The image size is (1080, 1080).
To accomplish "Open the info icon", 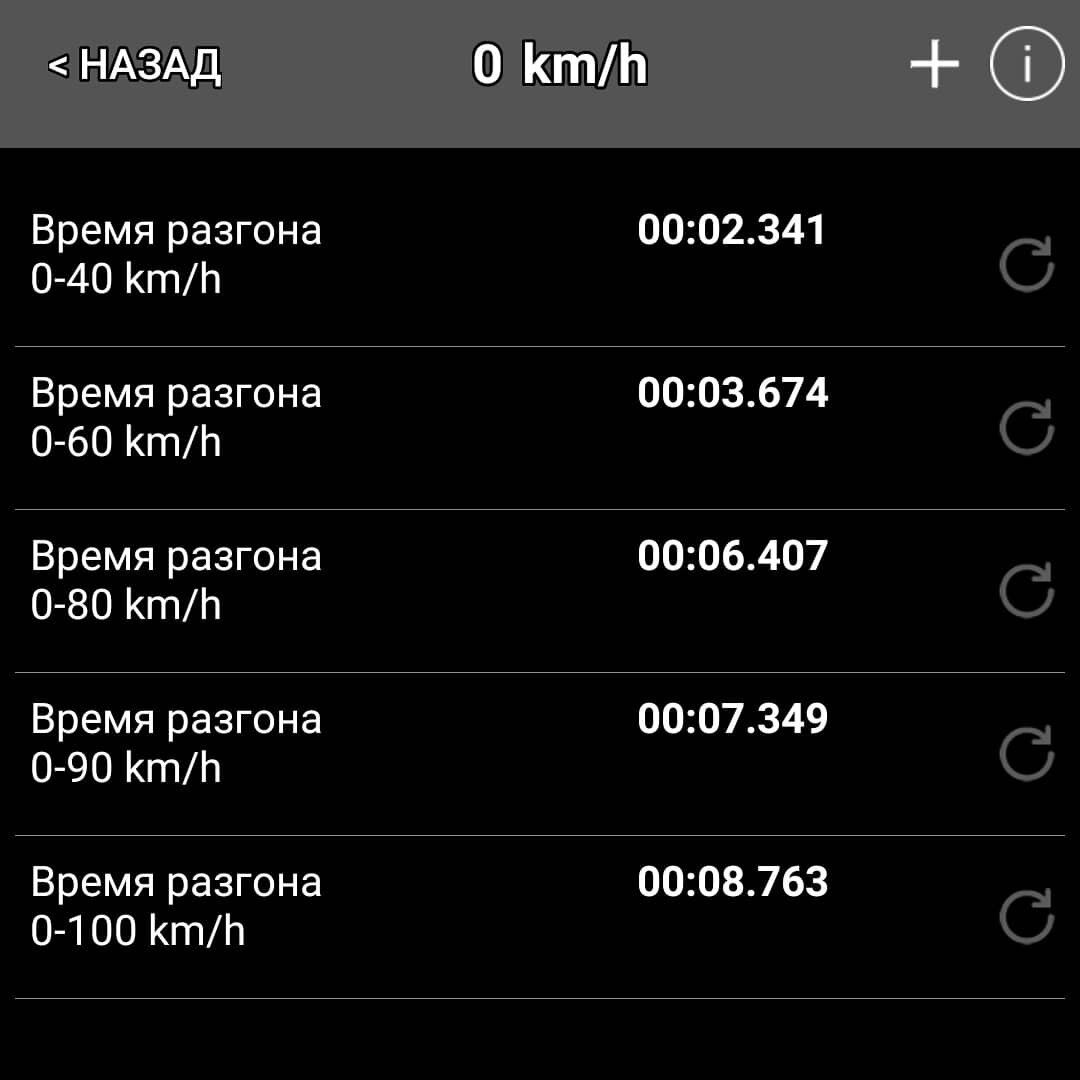I will pyautogui.click(x=1026, y=64).
